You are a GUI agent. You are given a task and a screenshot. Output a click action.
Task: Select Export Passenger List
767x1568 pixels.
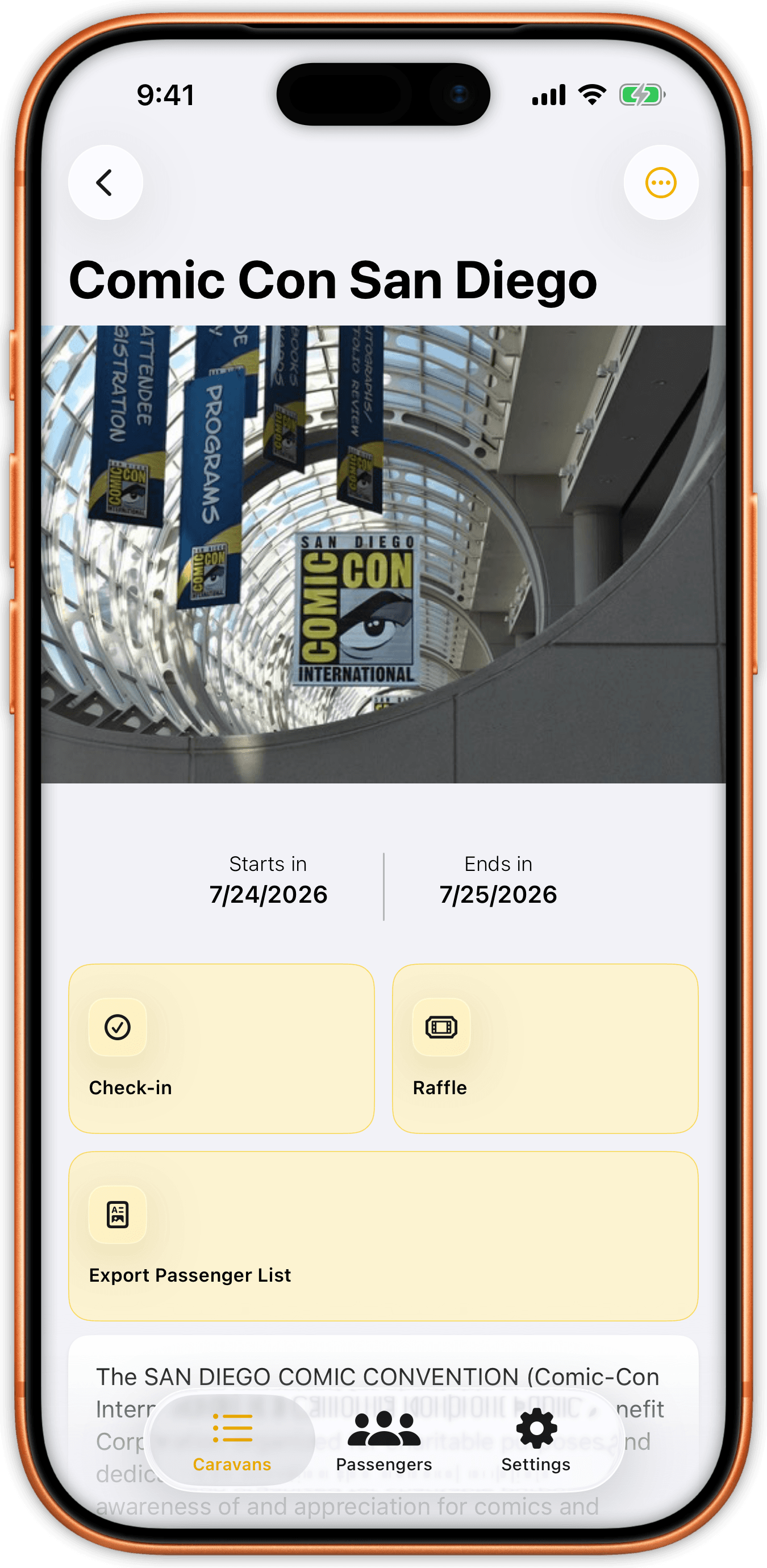click(383, 1236)
